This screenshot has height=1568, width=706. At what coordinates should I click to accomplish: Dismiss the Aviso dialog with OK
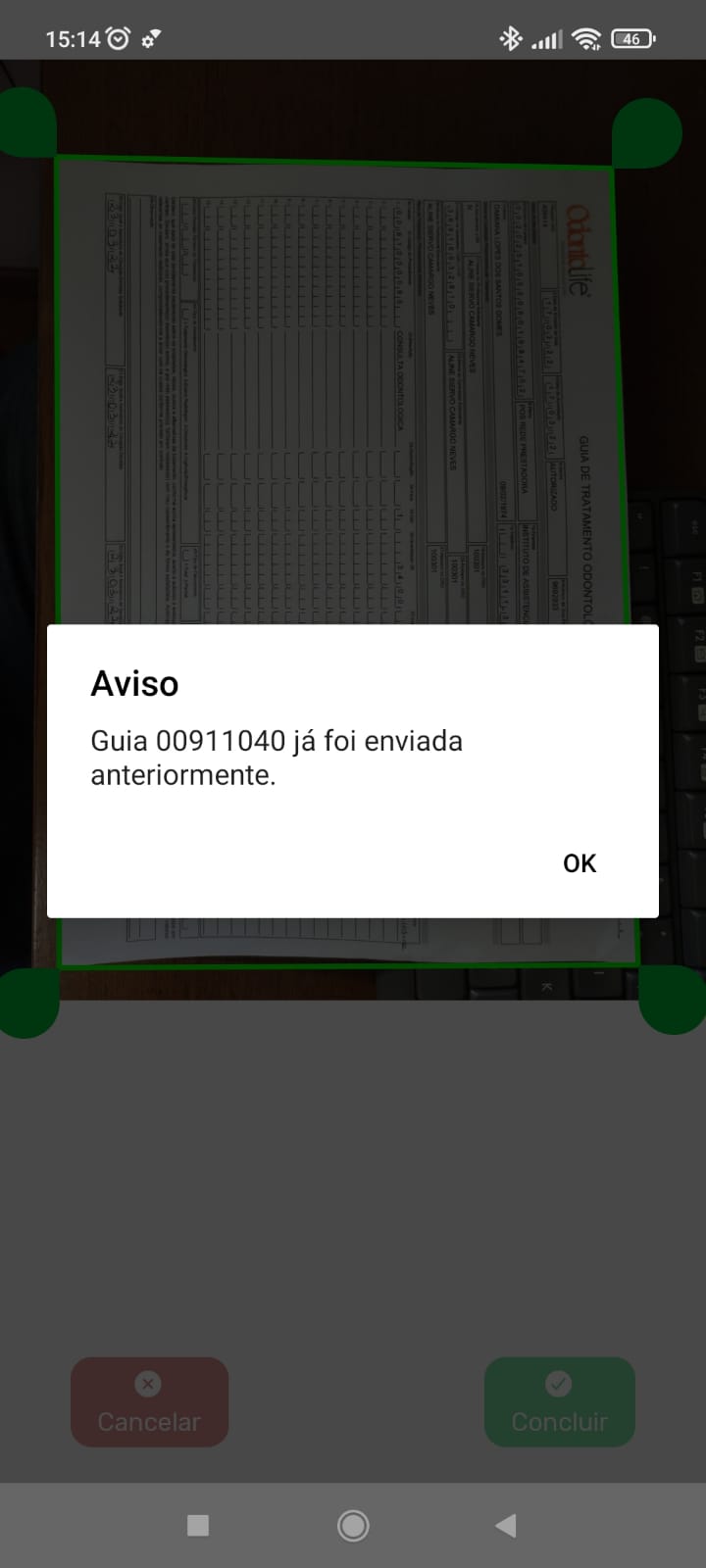pyautogui.click(x=579, y=863)
